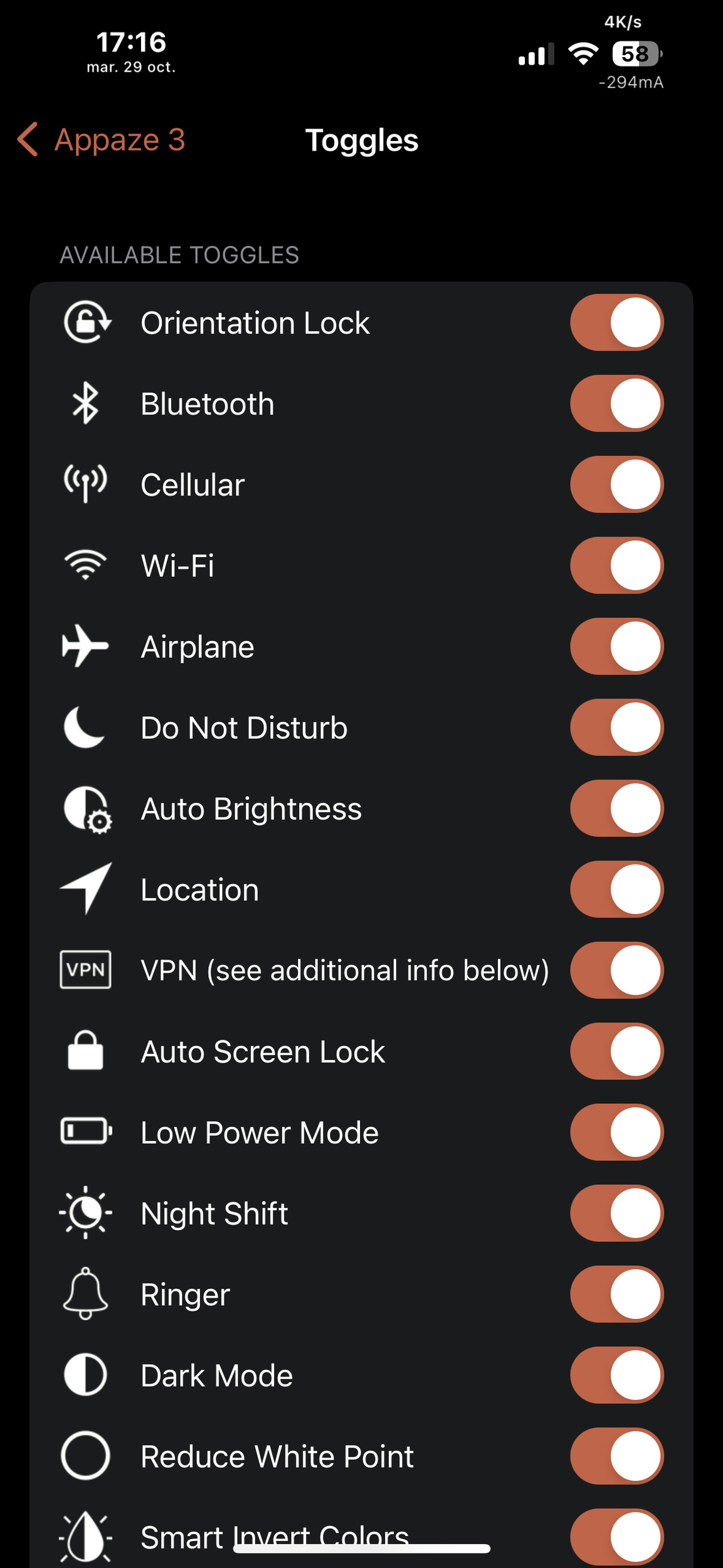
Task: Disable the Ringer toggle
Action: (616, 1293)
